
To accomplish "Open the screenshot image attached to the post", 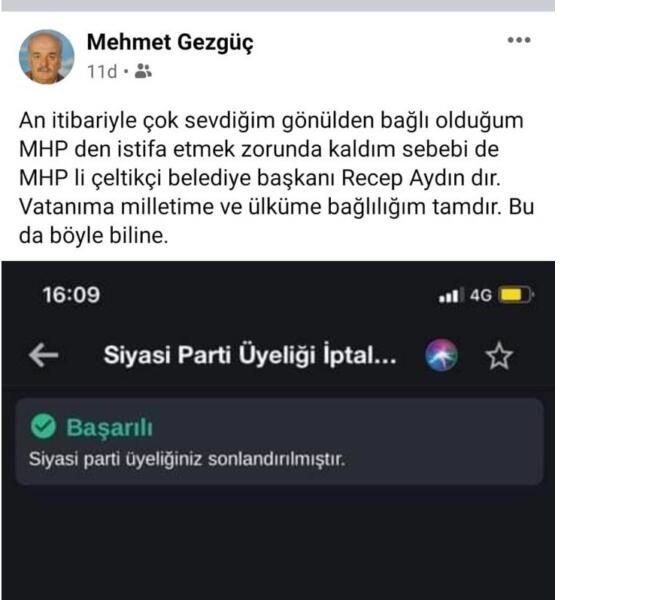I will click(277, 430).
